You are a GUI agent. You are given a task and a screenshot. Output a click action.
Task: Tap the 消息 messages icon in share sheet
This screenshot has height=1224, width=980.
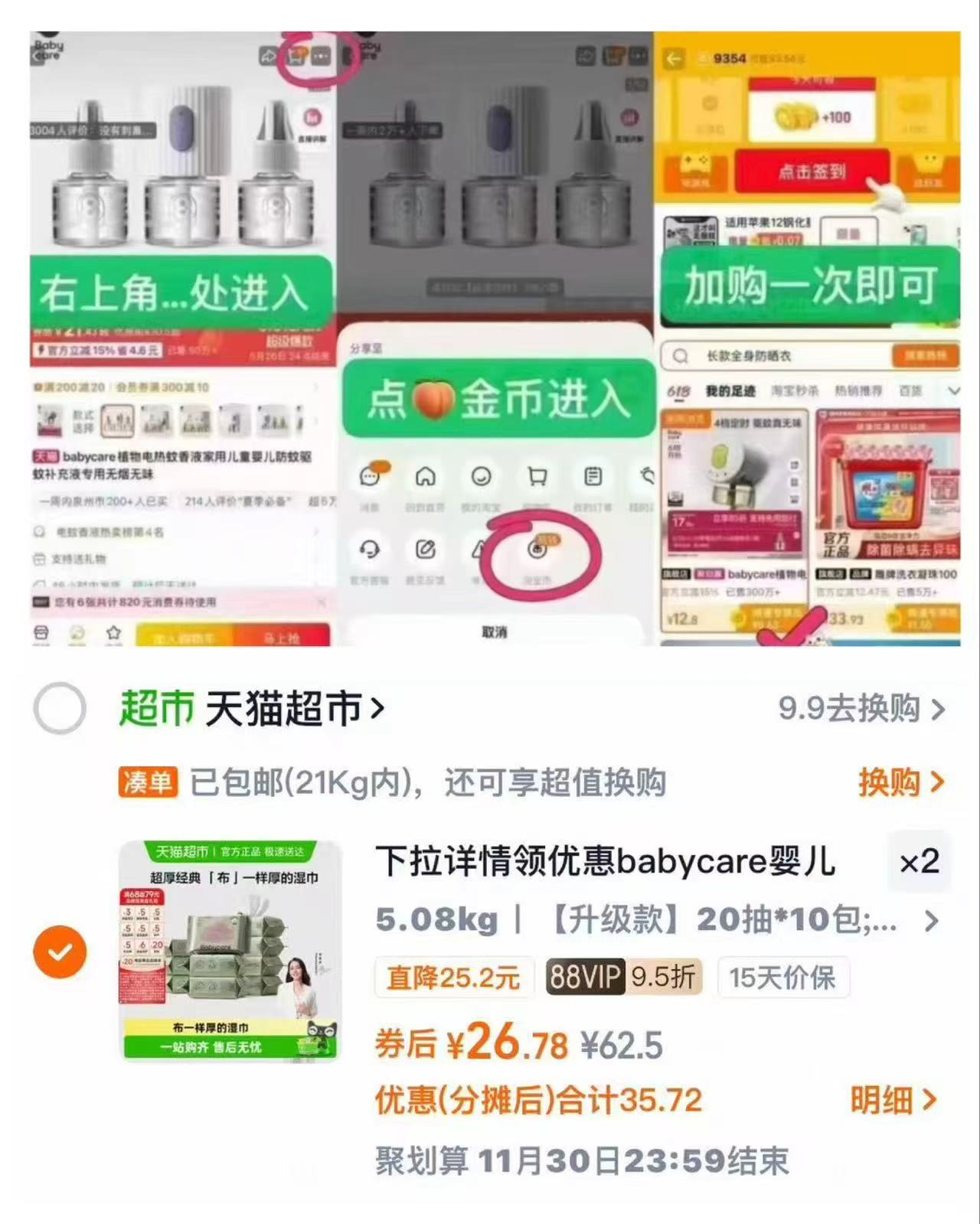(x=370, y=476)
